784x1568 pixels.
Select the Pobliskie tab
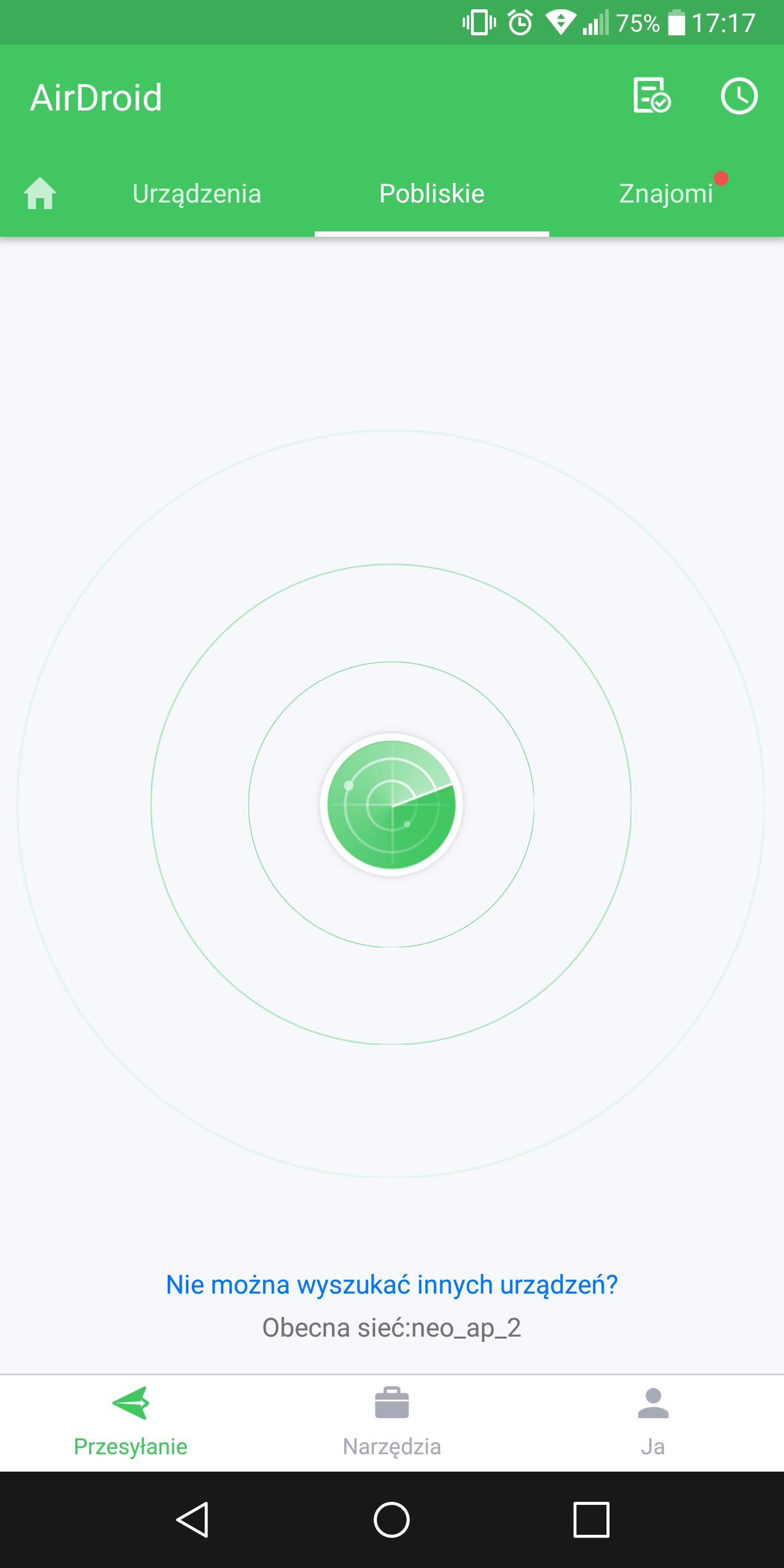[432, 194]
